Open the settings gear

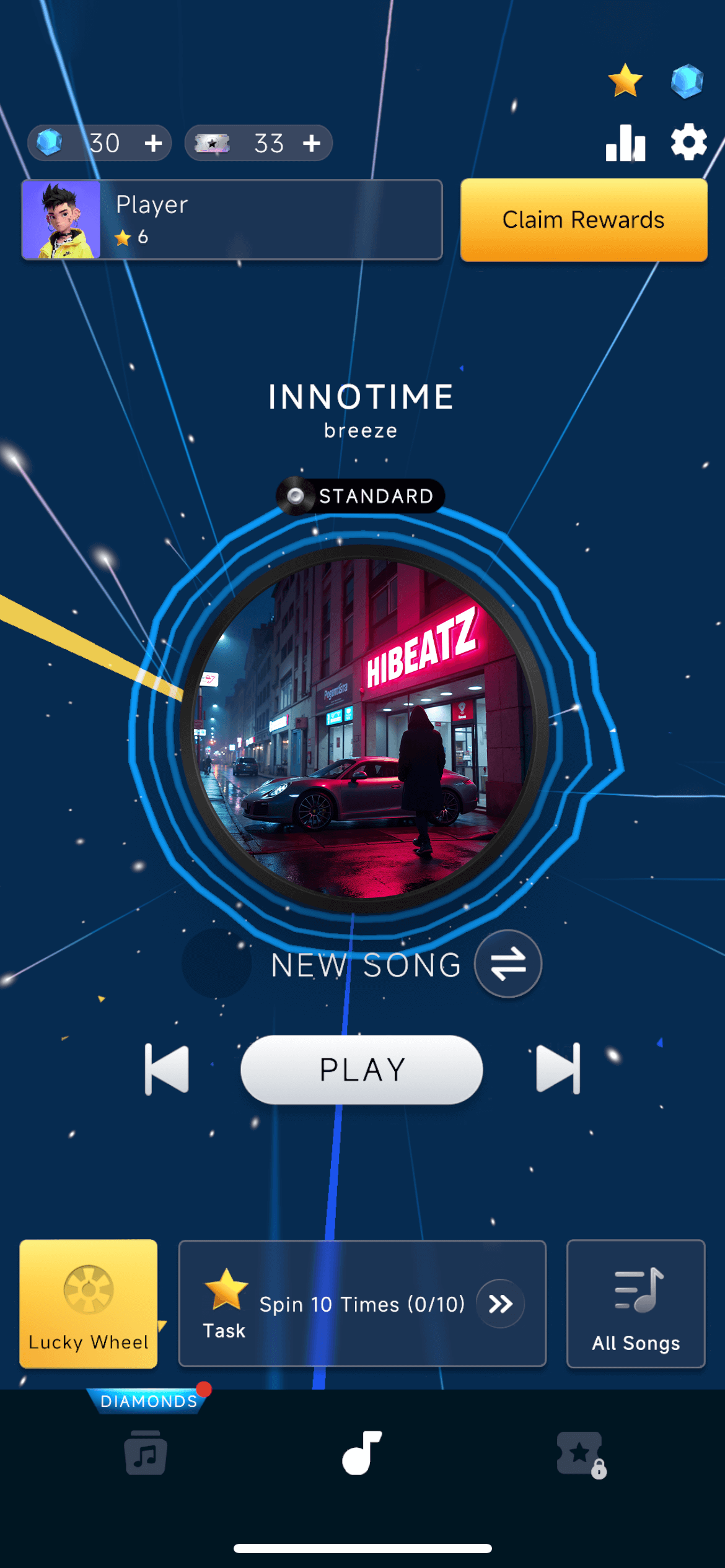(x=688, y=142)
